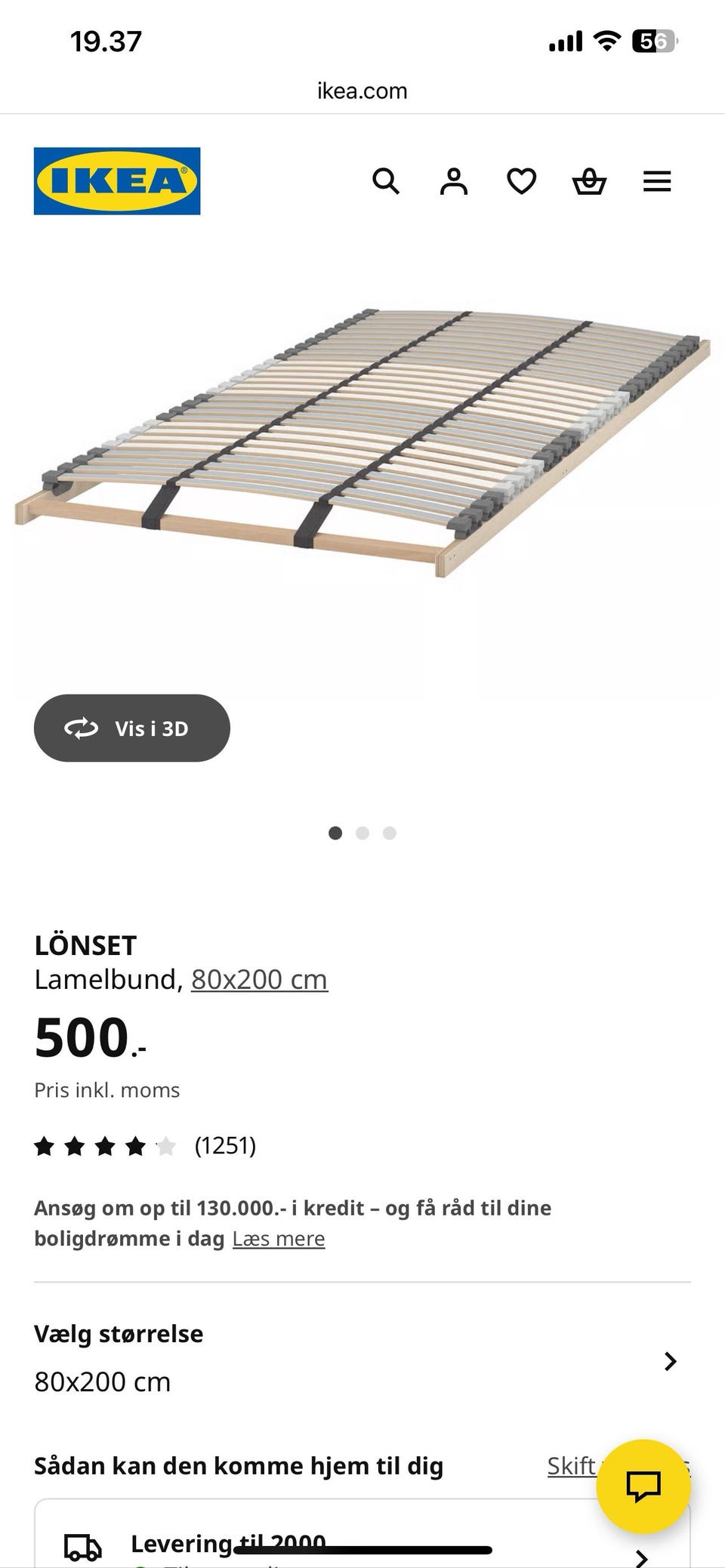Open the favorites heart list

(521, 181)
